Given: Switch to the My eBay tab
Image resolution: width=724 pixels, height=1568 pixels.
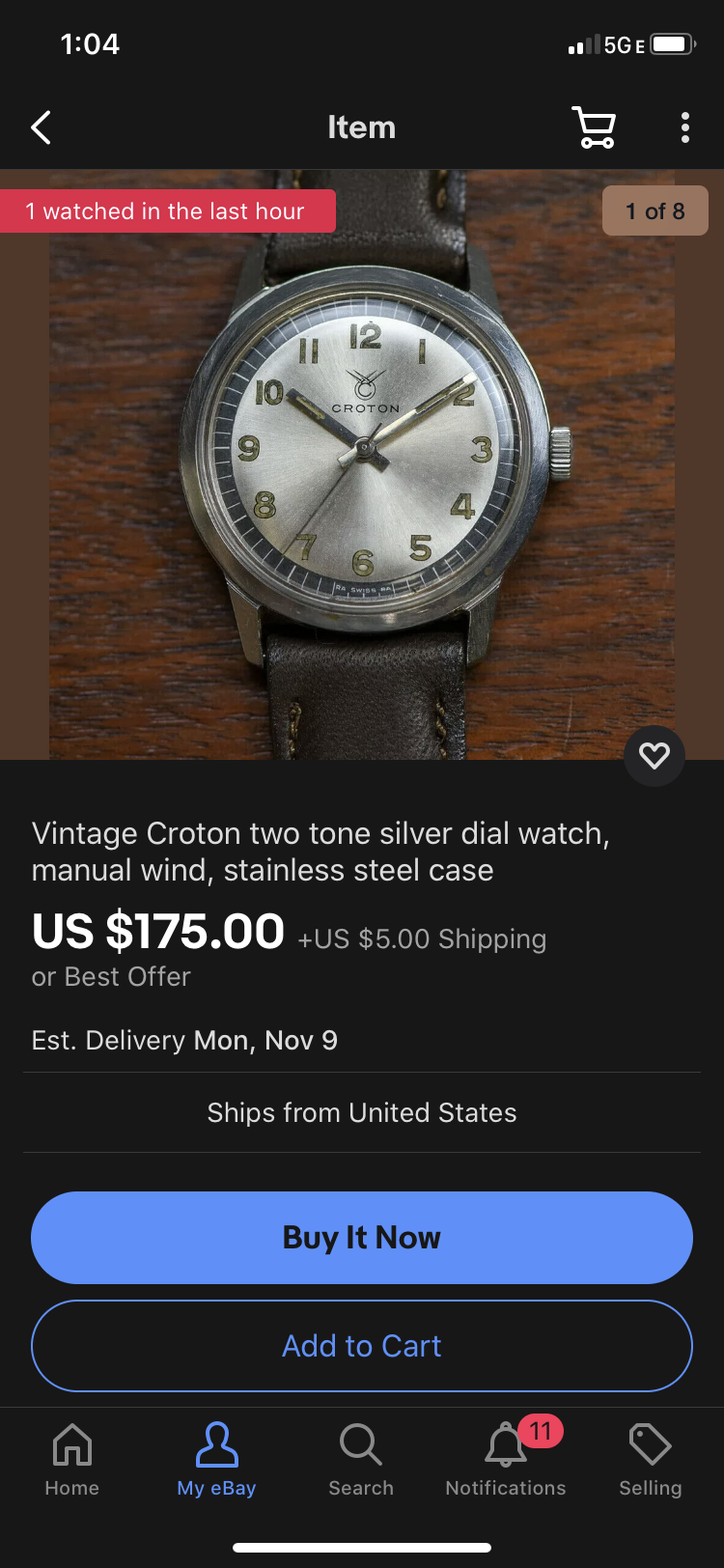Looking at the screenshot, I should (x=216, y=1460).
